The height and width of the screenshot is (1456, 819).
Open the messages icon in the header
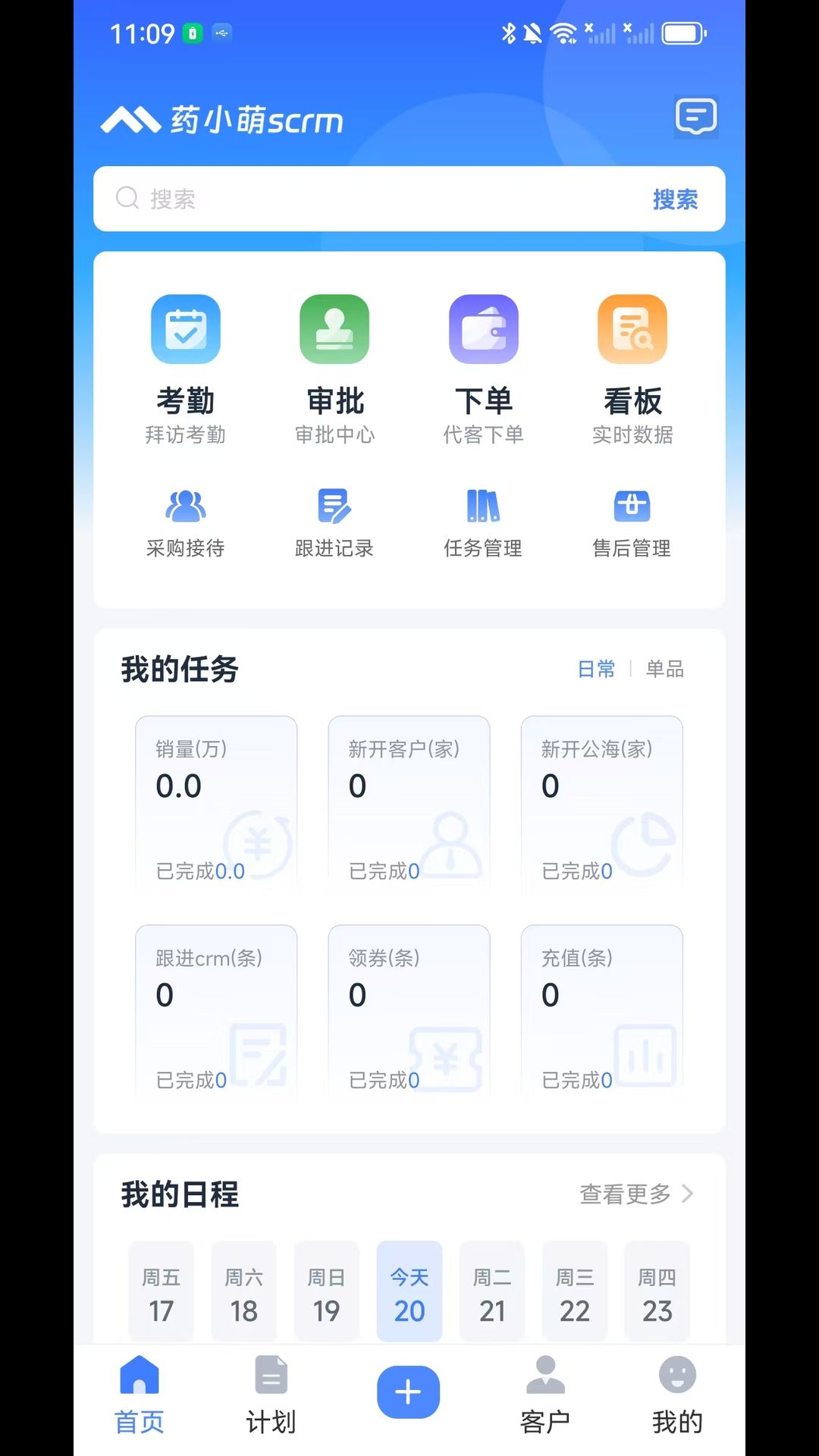[696, 118]
